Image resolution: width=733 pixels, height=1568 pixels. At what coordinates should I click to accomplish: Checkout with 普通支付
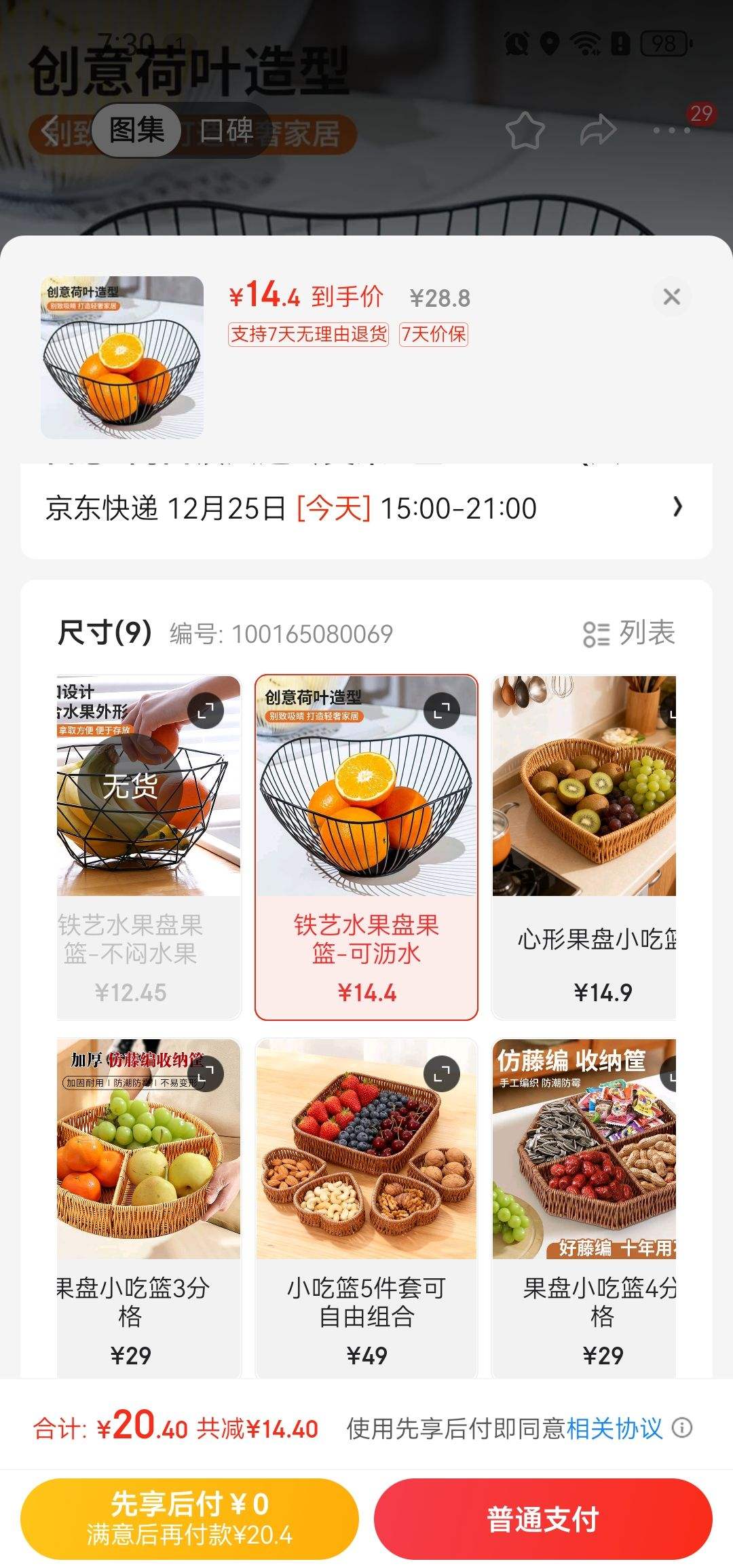pyautogui.click(x=543, y=1518)
